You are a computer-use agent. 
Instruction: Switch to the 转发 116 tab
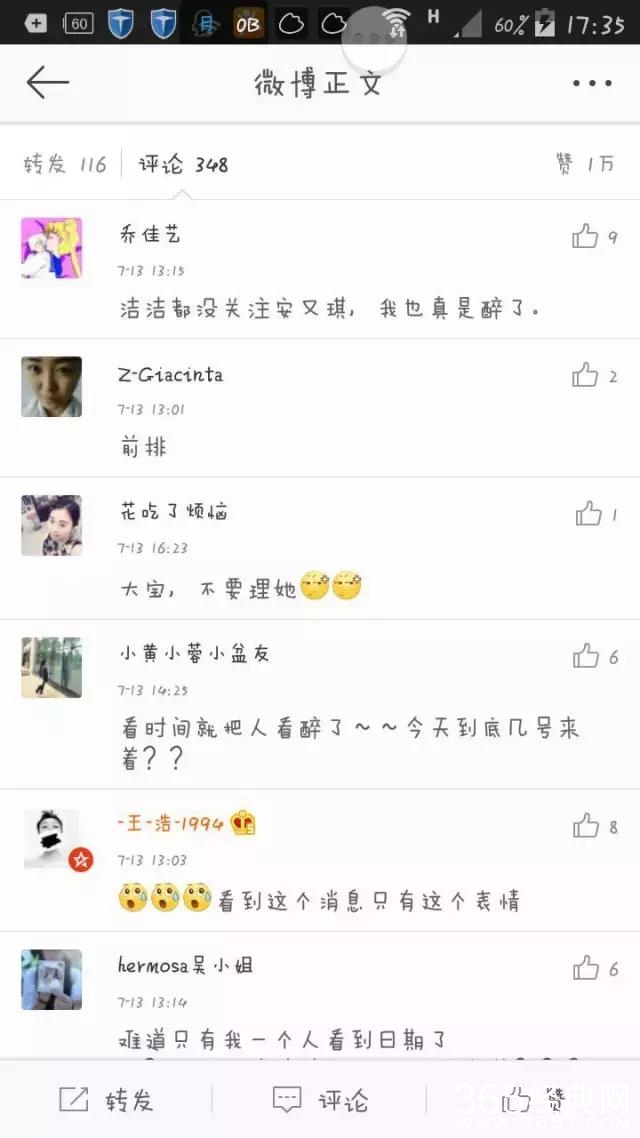[x=65, y=164]
